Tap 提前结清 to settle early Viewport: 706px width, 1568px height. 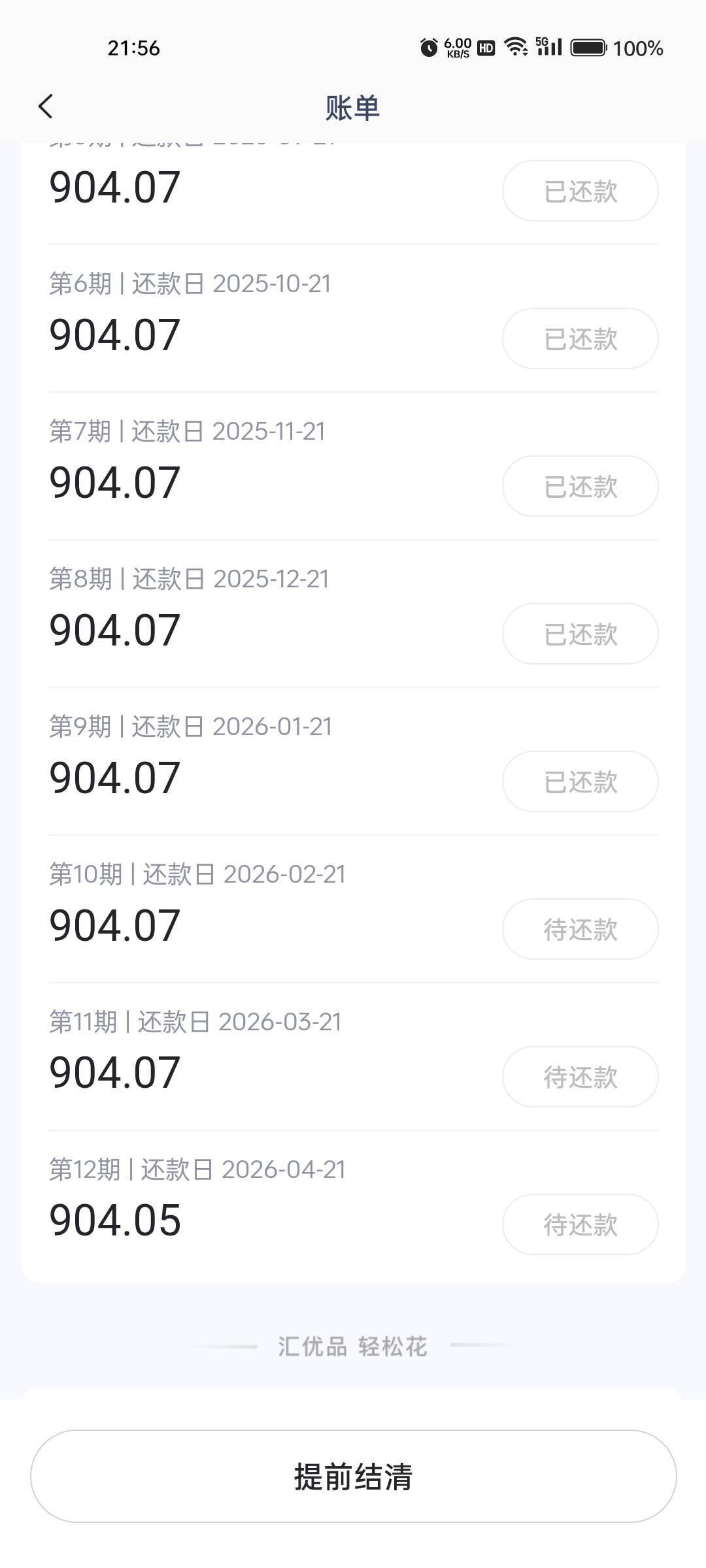coord(353,1476)
